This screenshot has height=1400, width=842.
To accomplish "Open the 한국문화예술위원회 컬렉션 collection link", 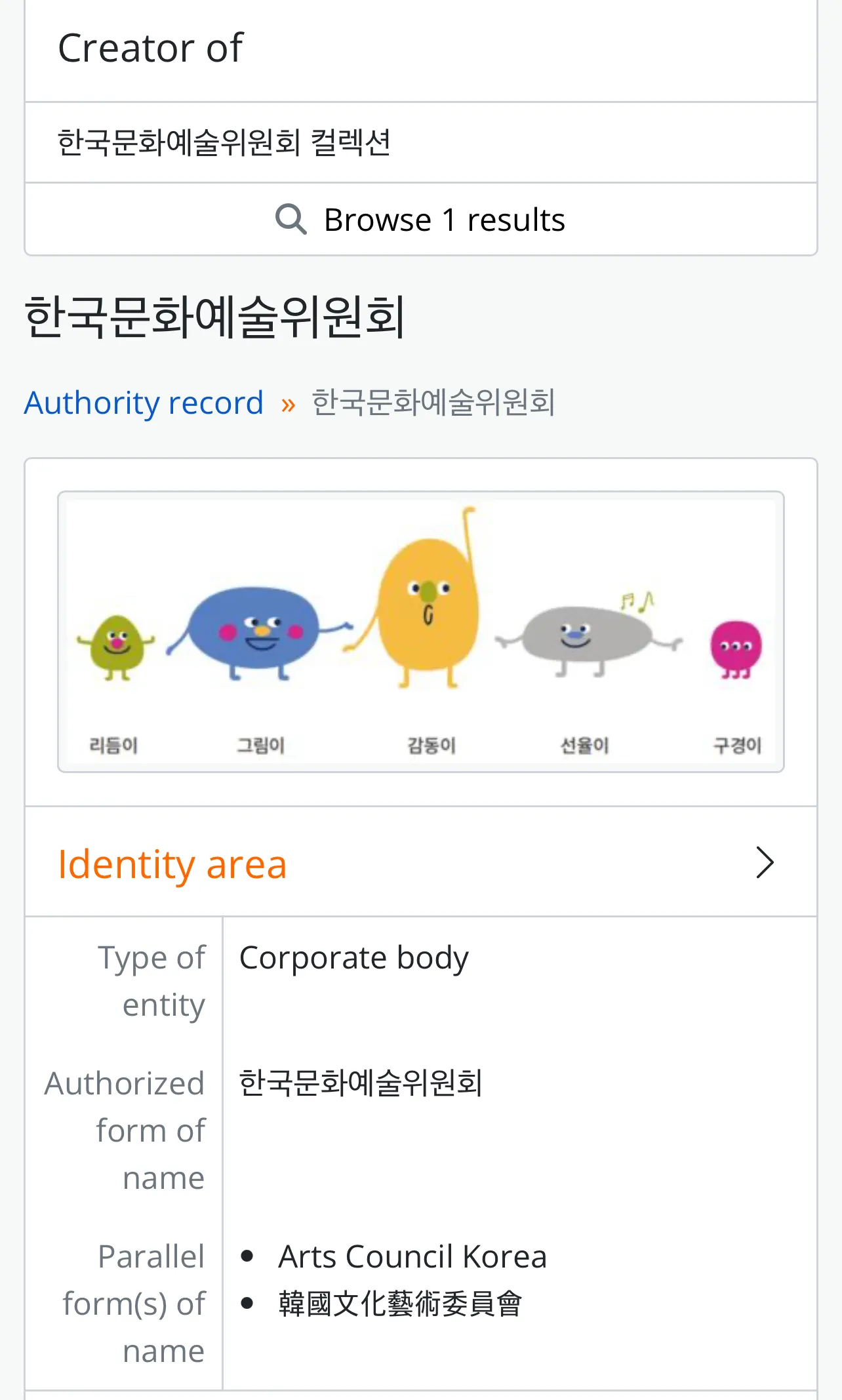I will [x=224, y=142].
